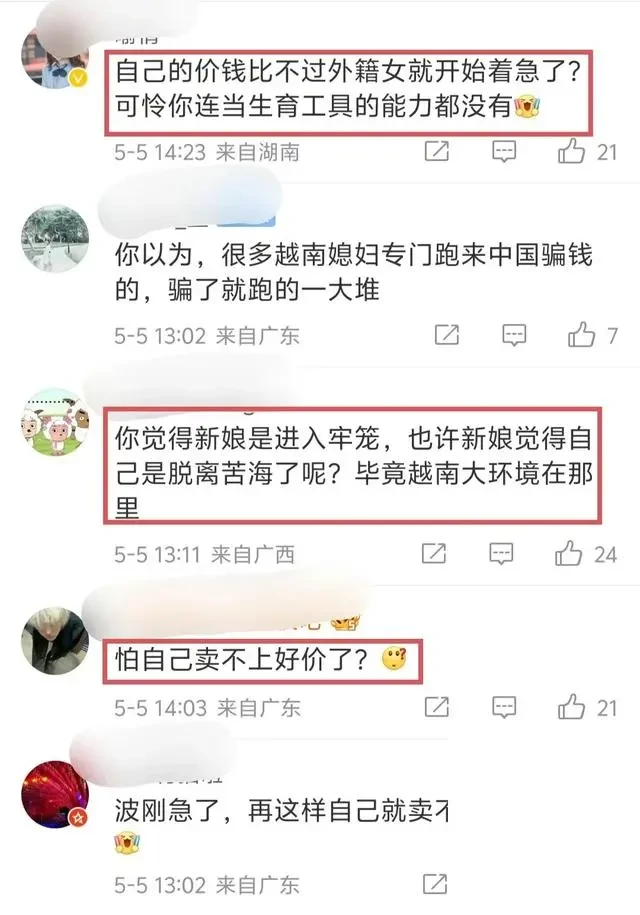Like the 5-5 13:11 comment from 广西

[570, 553]
